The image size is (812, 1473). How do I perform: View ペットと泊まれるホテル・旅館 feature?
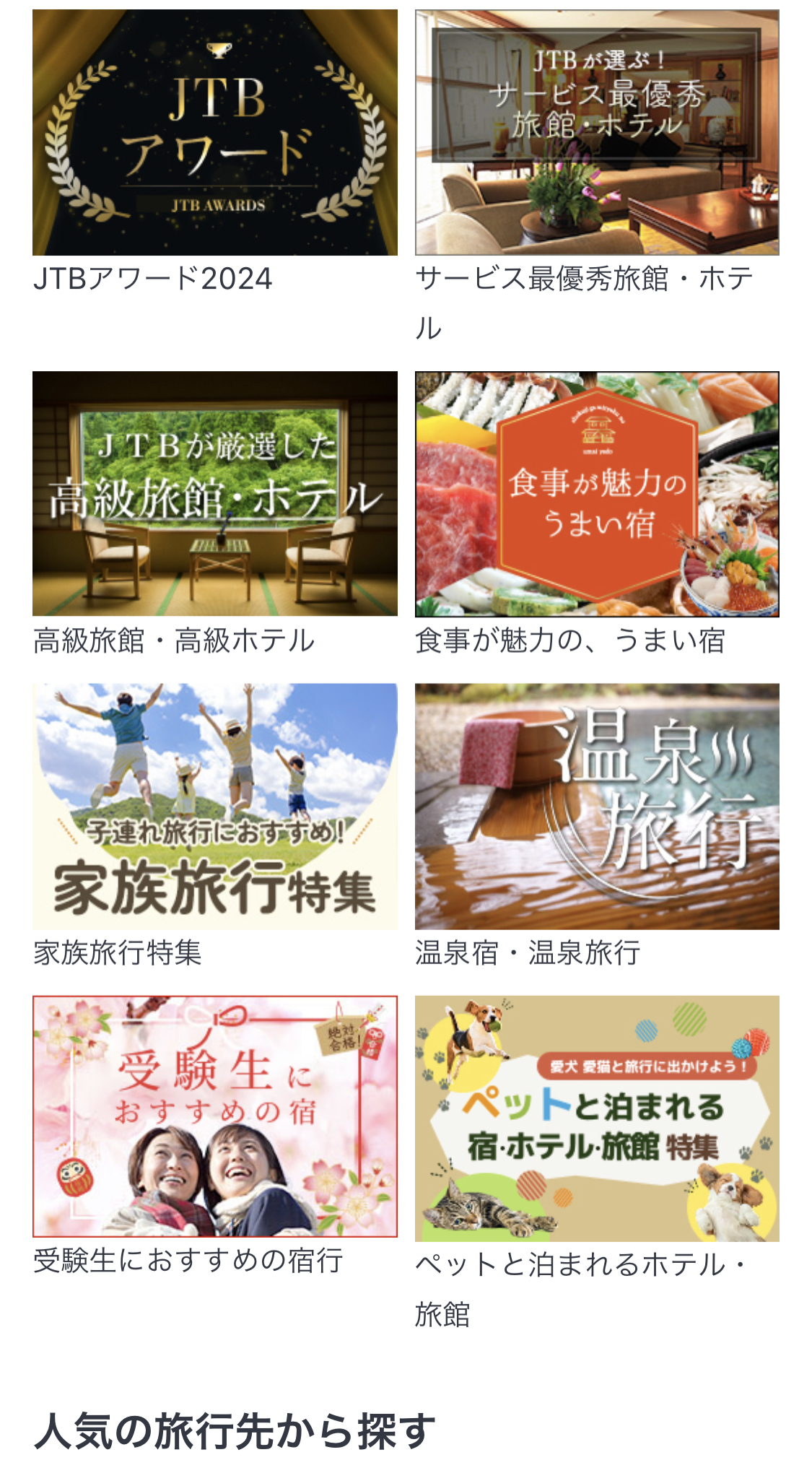click(x=597, y=1118)
